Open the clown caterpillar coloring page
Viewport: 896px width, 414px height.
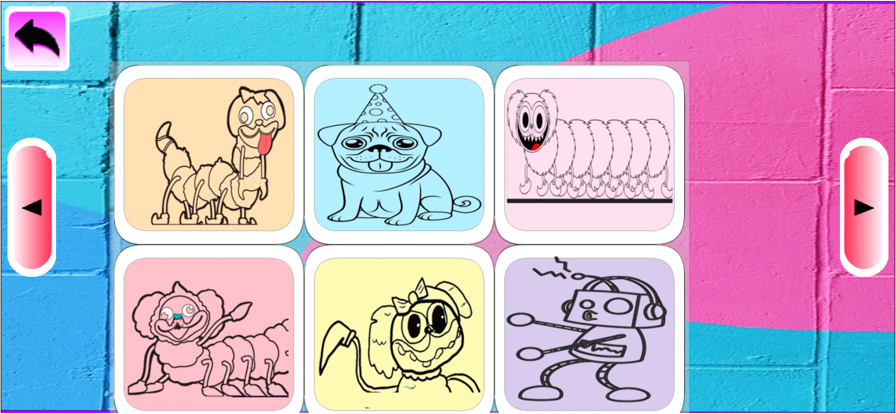point(209,330)
